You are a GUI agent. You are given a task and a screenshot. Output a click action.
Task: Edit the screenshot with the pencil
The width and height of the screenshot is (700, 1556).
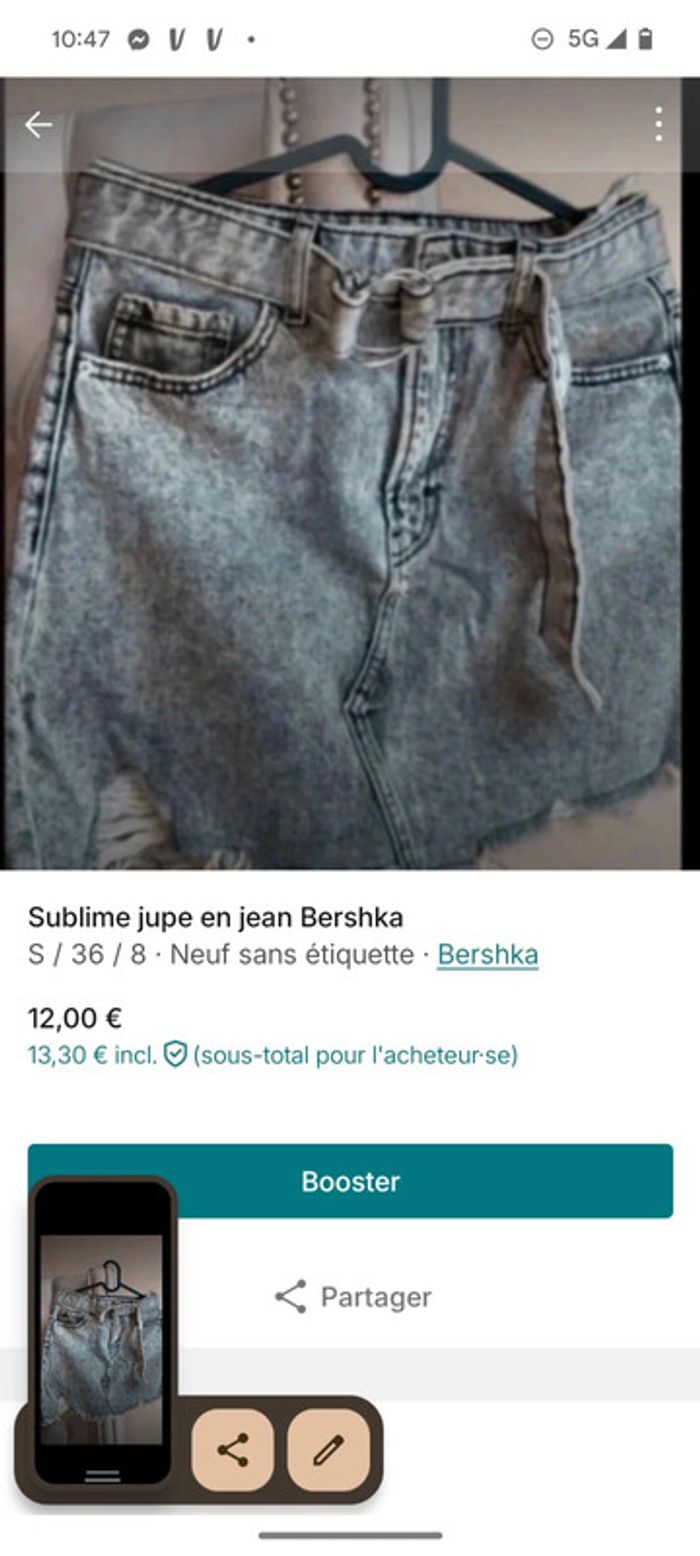point(328,1450)
